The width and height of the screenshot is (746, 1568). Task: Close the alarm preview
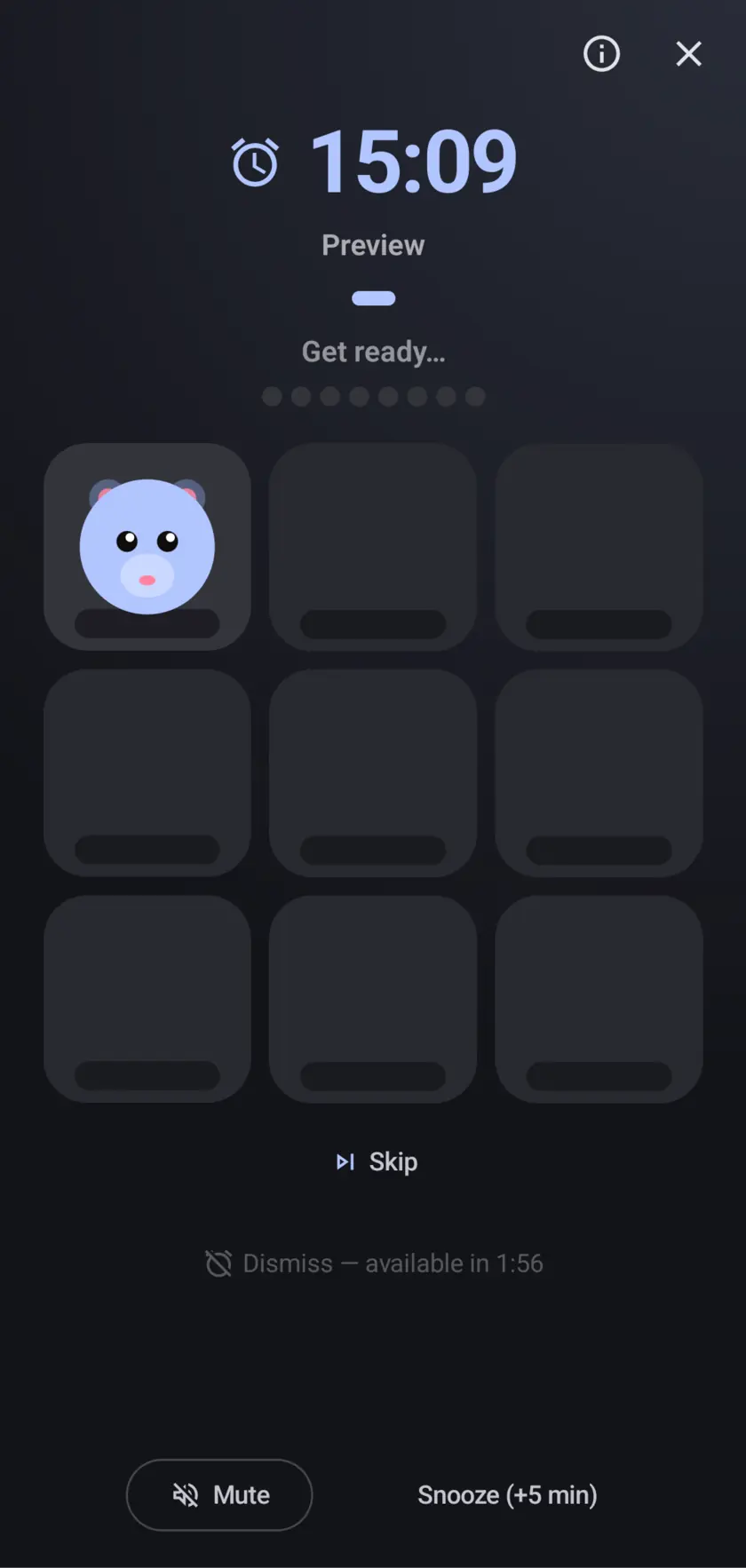[x=688, y=54]
